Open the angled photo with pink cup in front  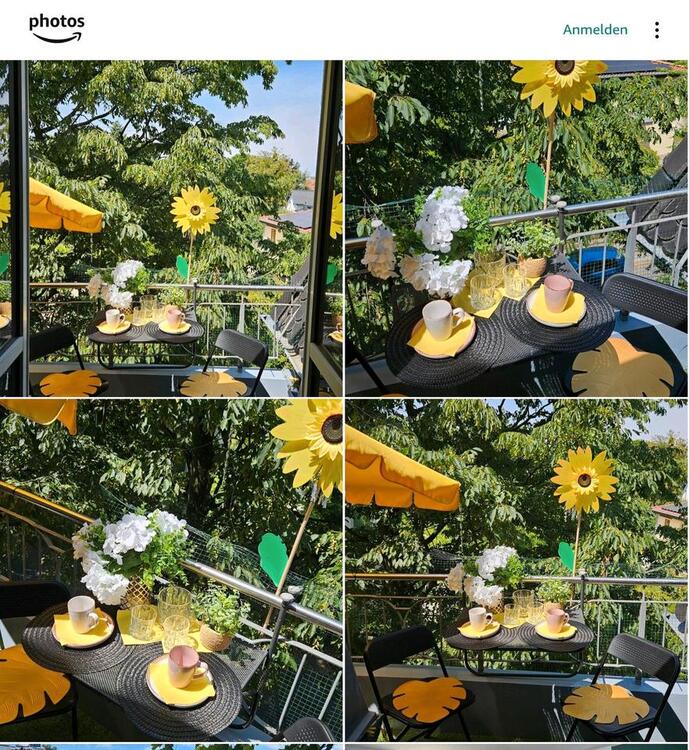[171, 570]
